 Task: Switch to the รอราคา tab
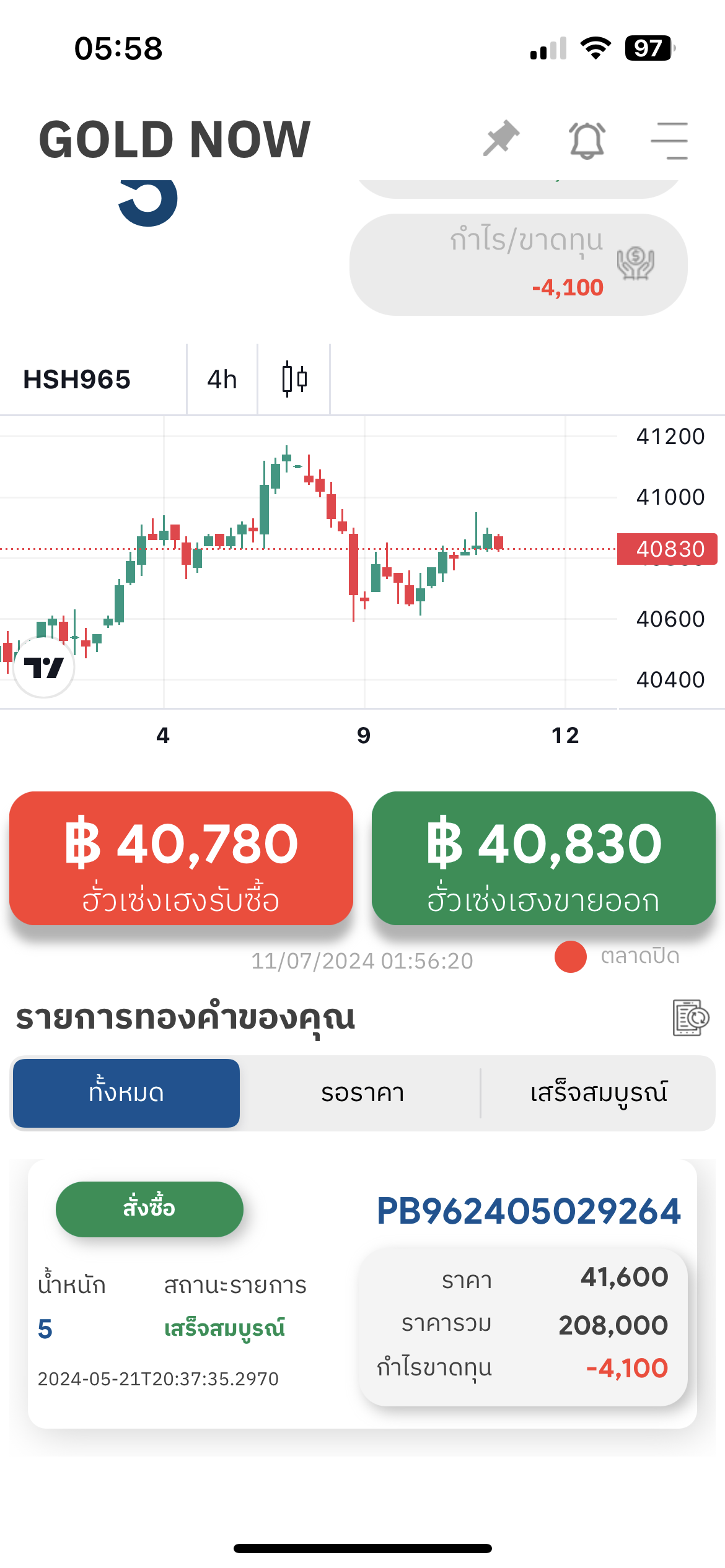[362, 1093]
